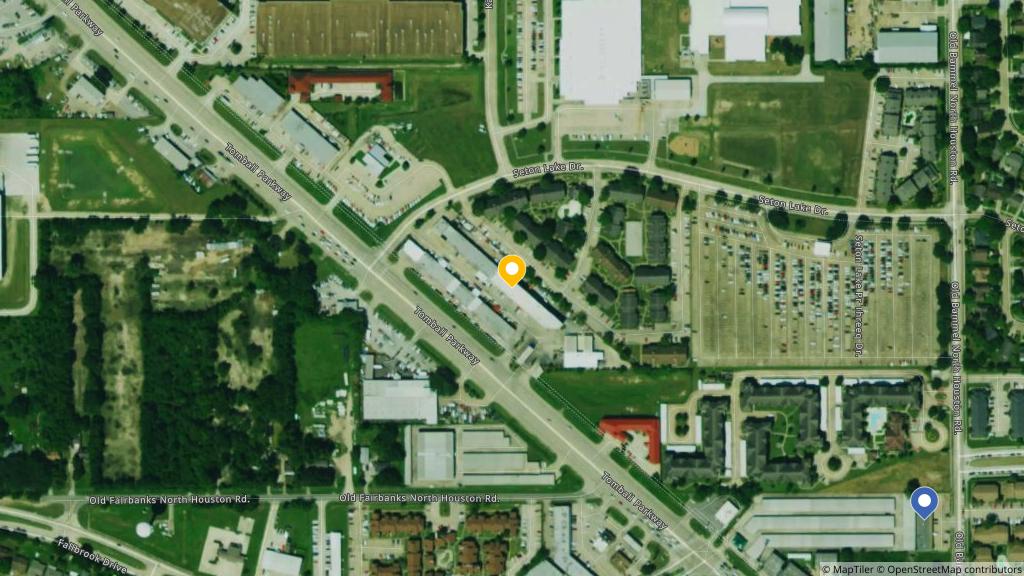Select the blue map marker
The width and height of the screenshot is (1024, 576).
924,501
